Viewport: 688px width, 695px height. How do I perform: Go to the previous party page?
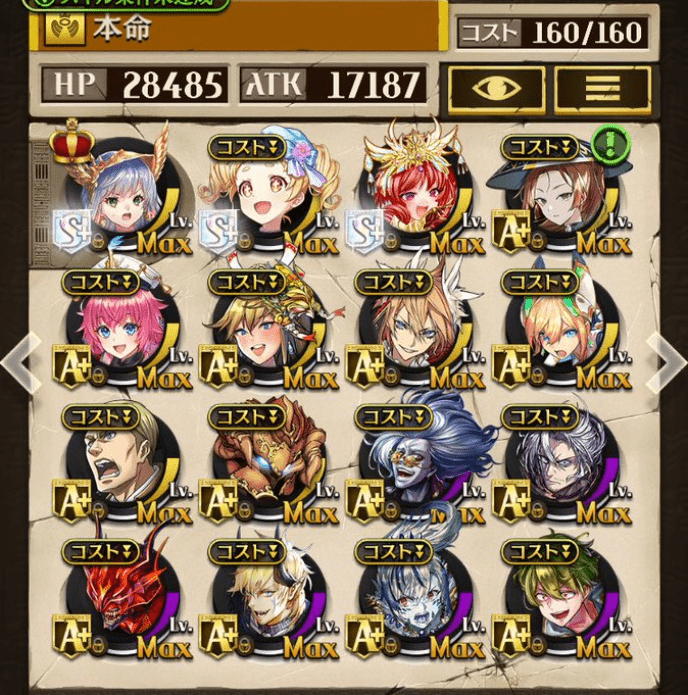pyautogui.click(x=20, y=360)
